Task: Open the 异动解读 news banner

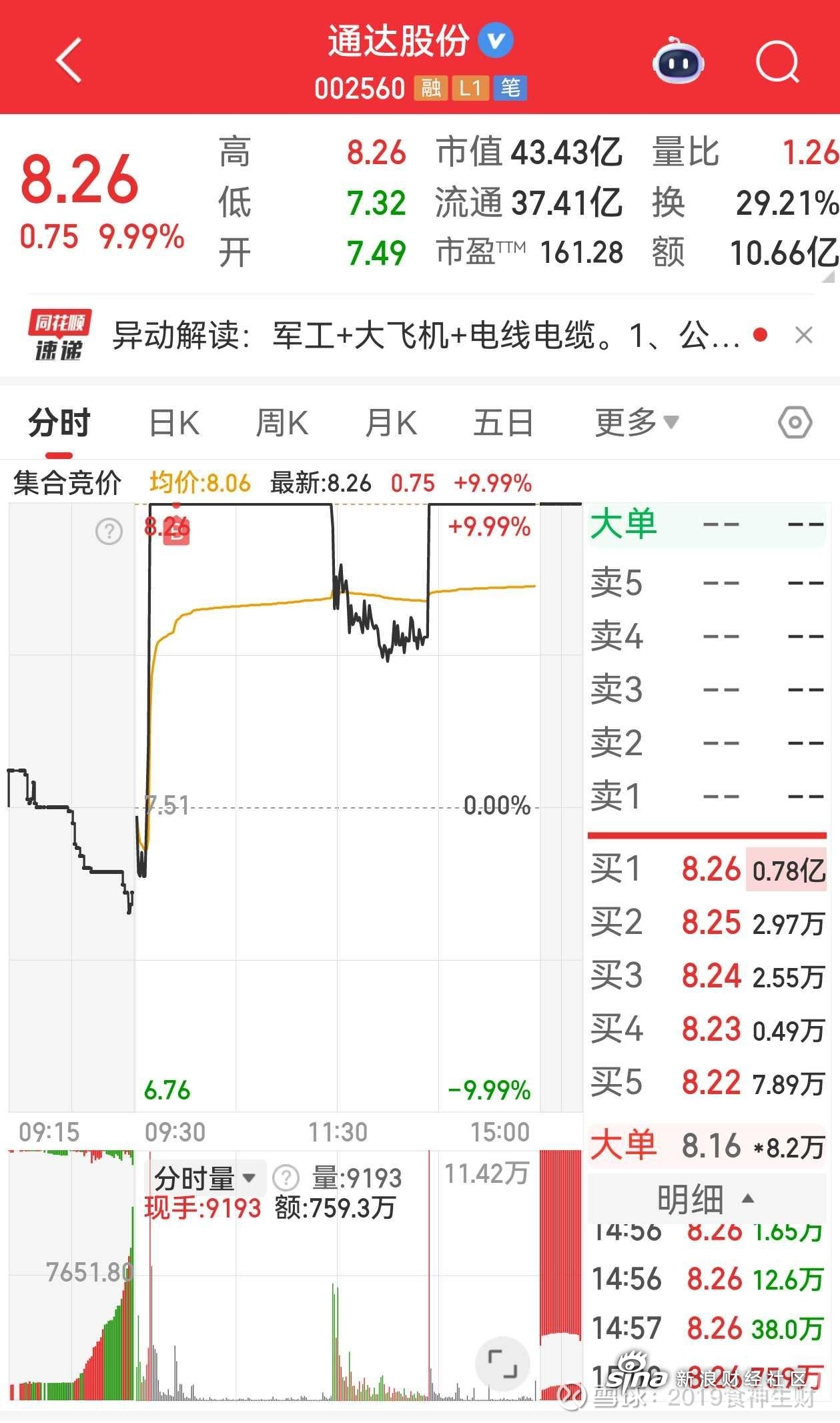Action: [426, 336]
